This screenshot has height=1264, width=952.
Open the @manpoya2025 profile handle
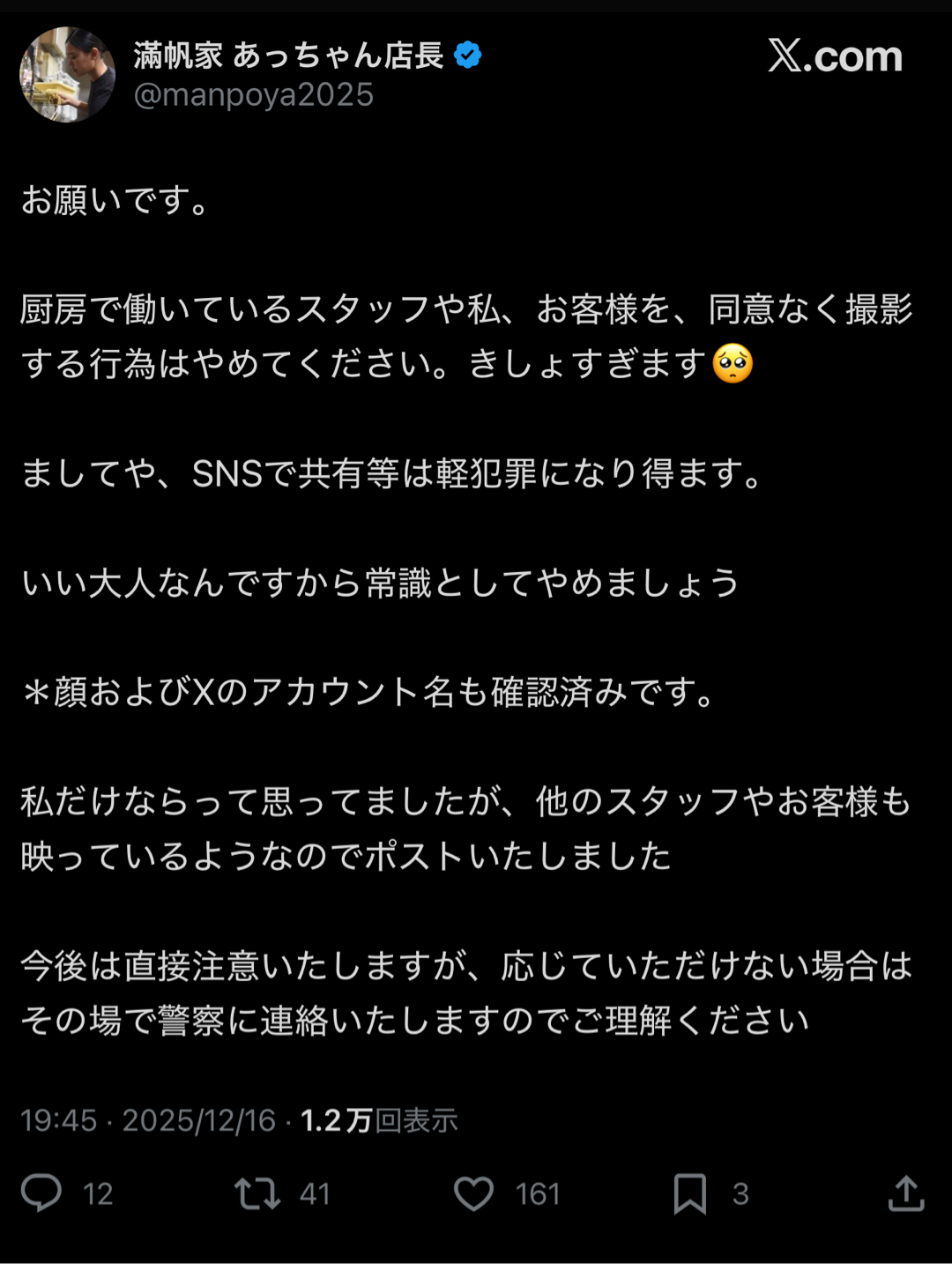[x=254, y=95]
